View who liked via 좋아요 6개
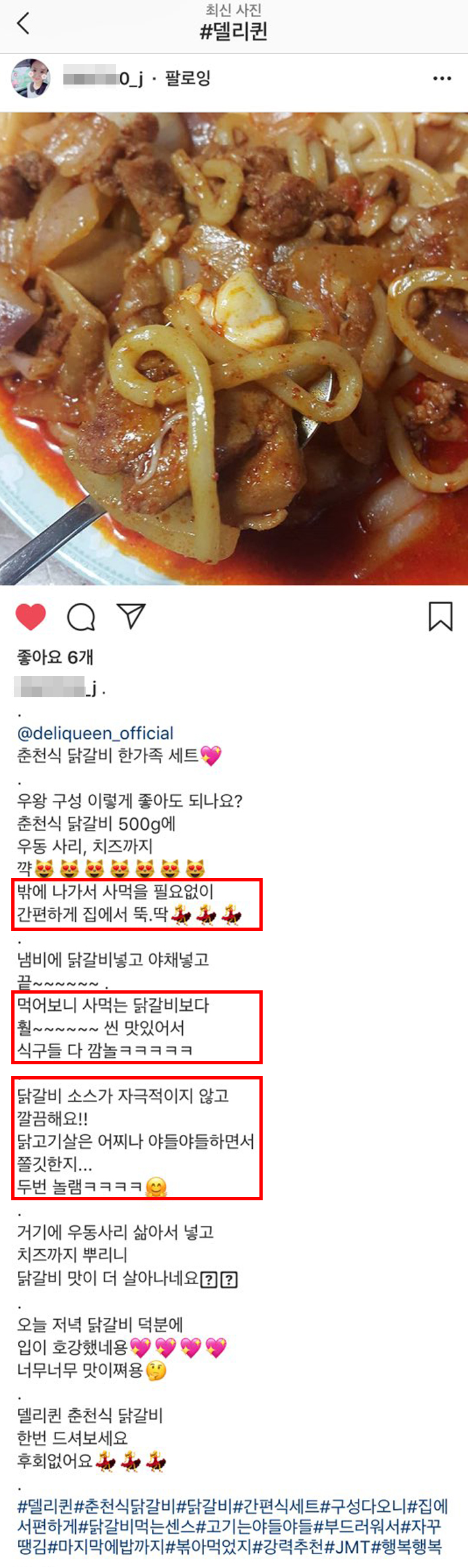Viewport: 468px width, 1568px height. pyautogui.click(x=55, y=657)
